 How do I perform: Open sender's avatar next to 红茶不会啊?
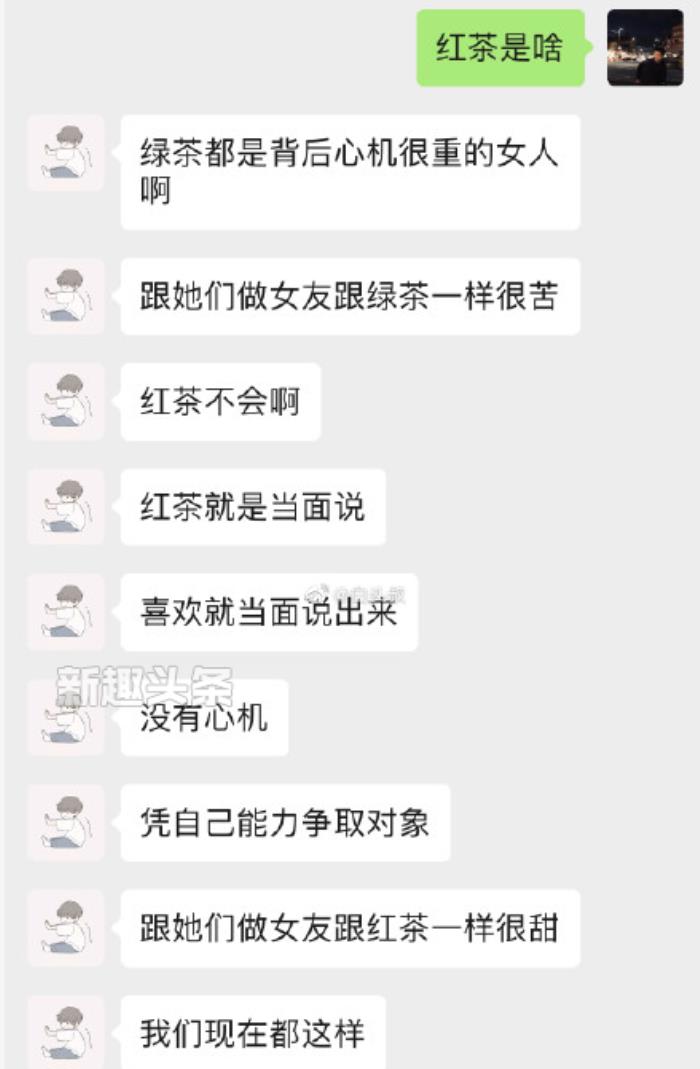click(x=66, y=402)
